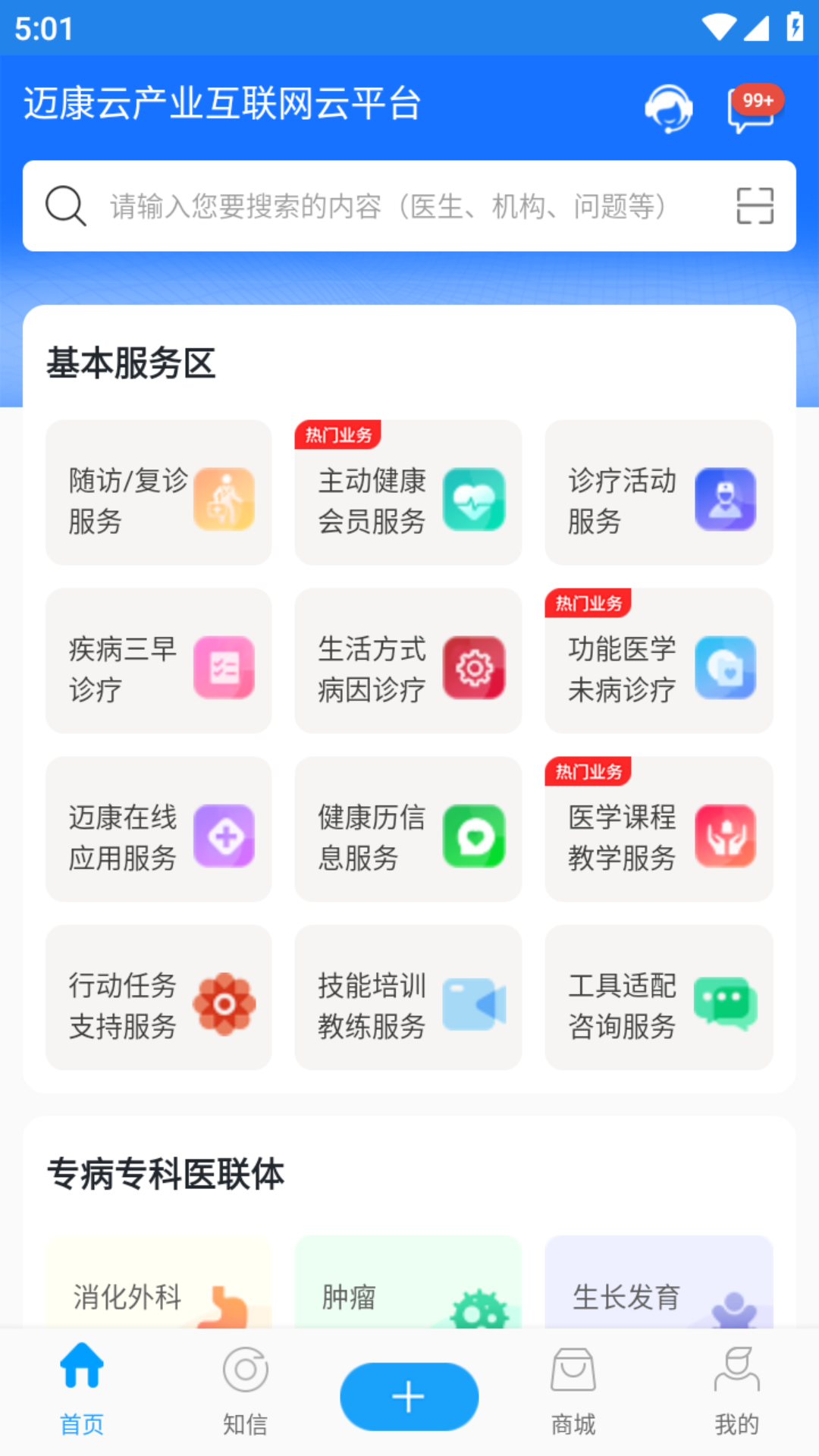Tap the center plus button in bottom bar

click(409, 1396)
